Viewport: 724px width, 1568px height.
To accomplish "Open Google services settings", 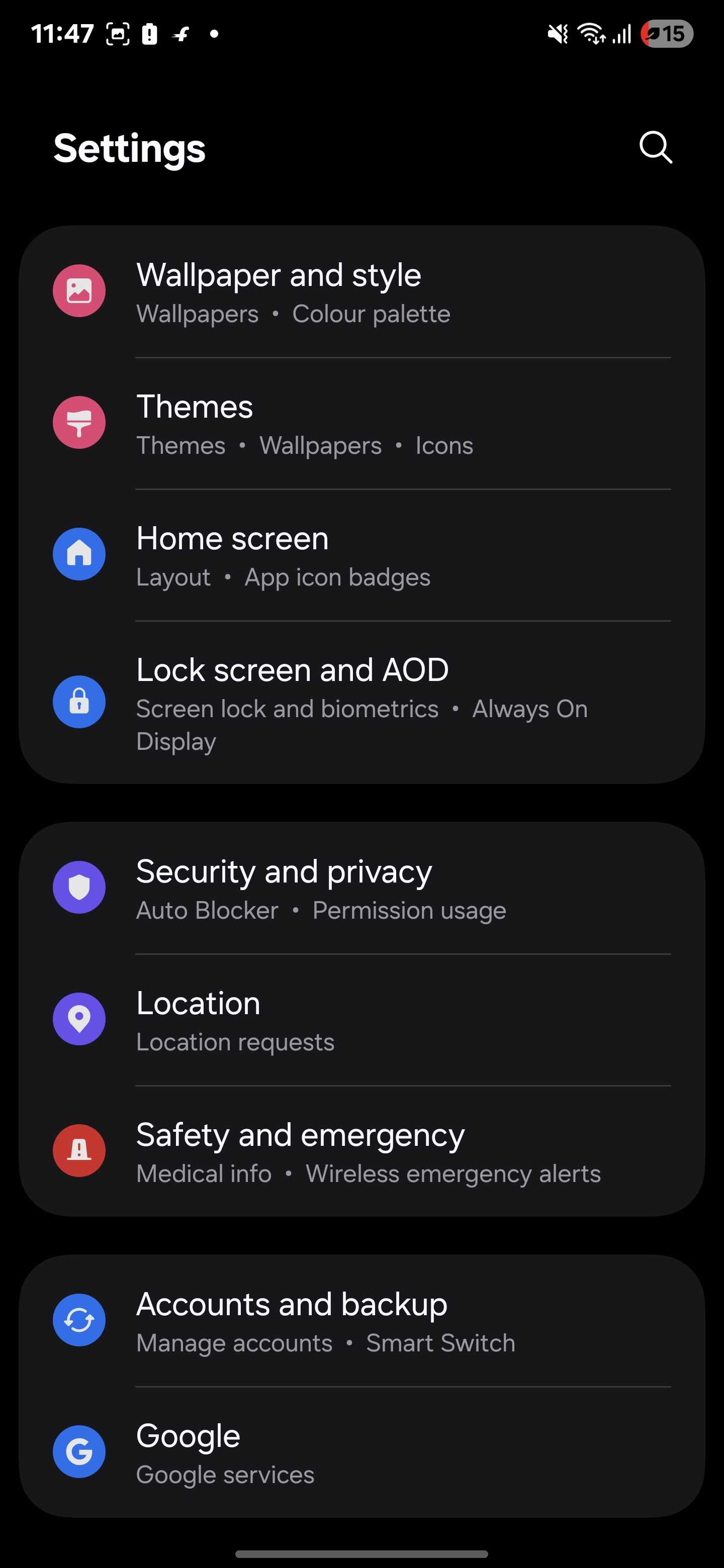I will click(x=361, y=1452).
